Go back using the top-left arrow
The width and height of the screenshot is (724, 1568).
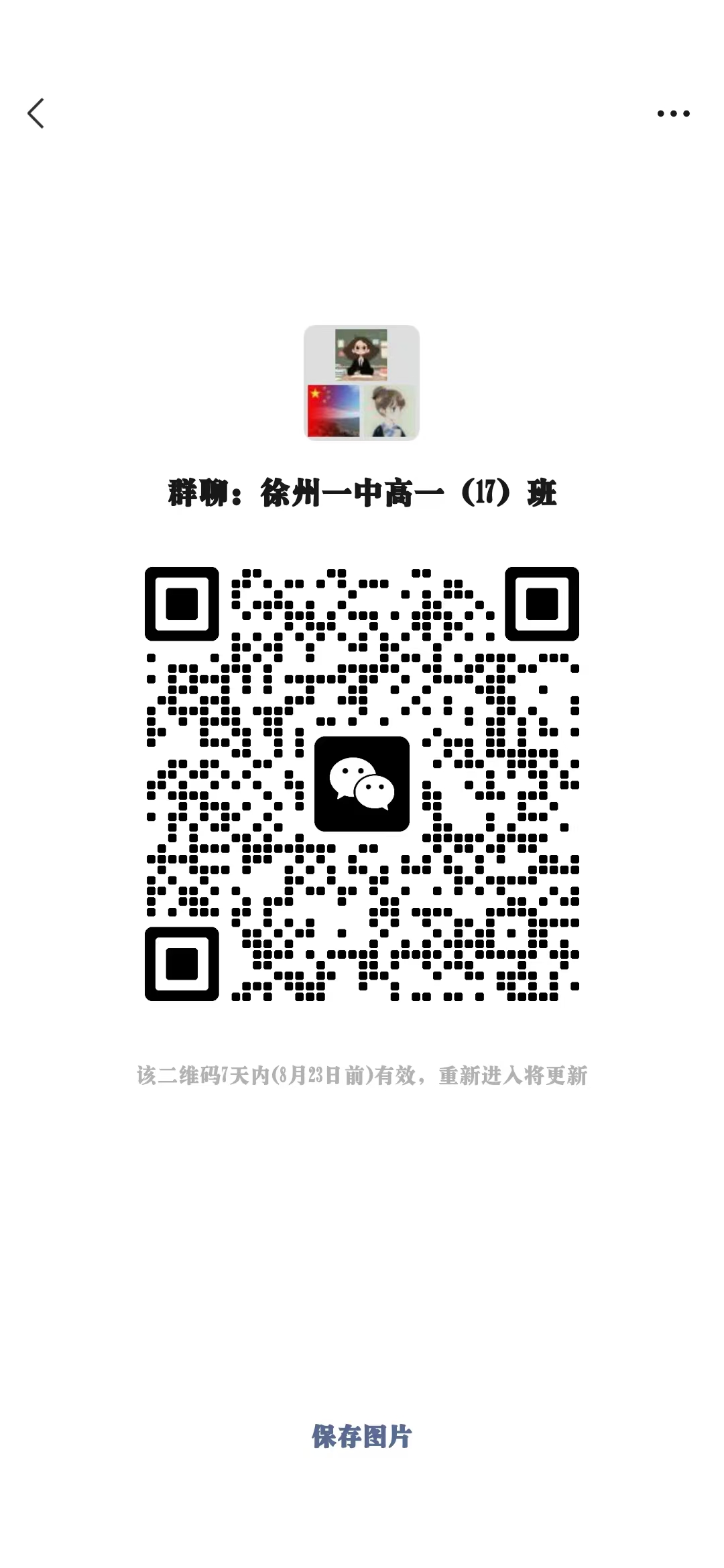click(x=36, y=113)
